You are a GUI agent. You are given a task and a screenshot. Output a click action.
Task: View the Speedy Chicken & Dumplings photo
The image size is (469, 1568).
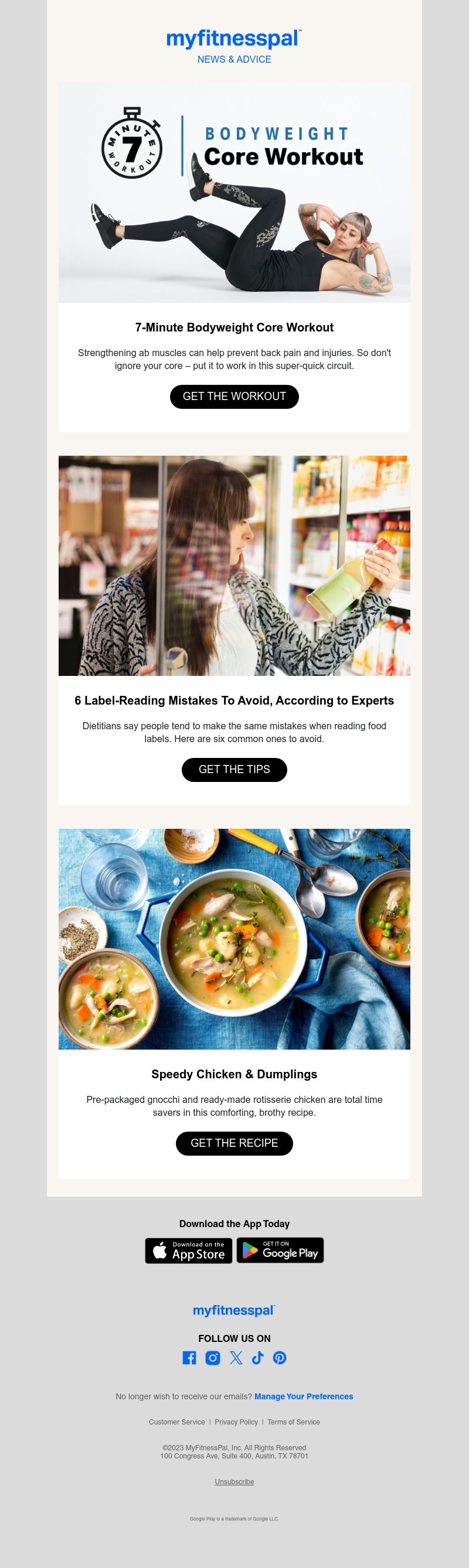tap(234, 938)
